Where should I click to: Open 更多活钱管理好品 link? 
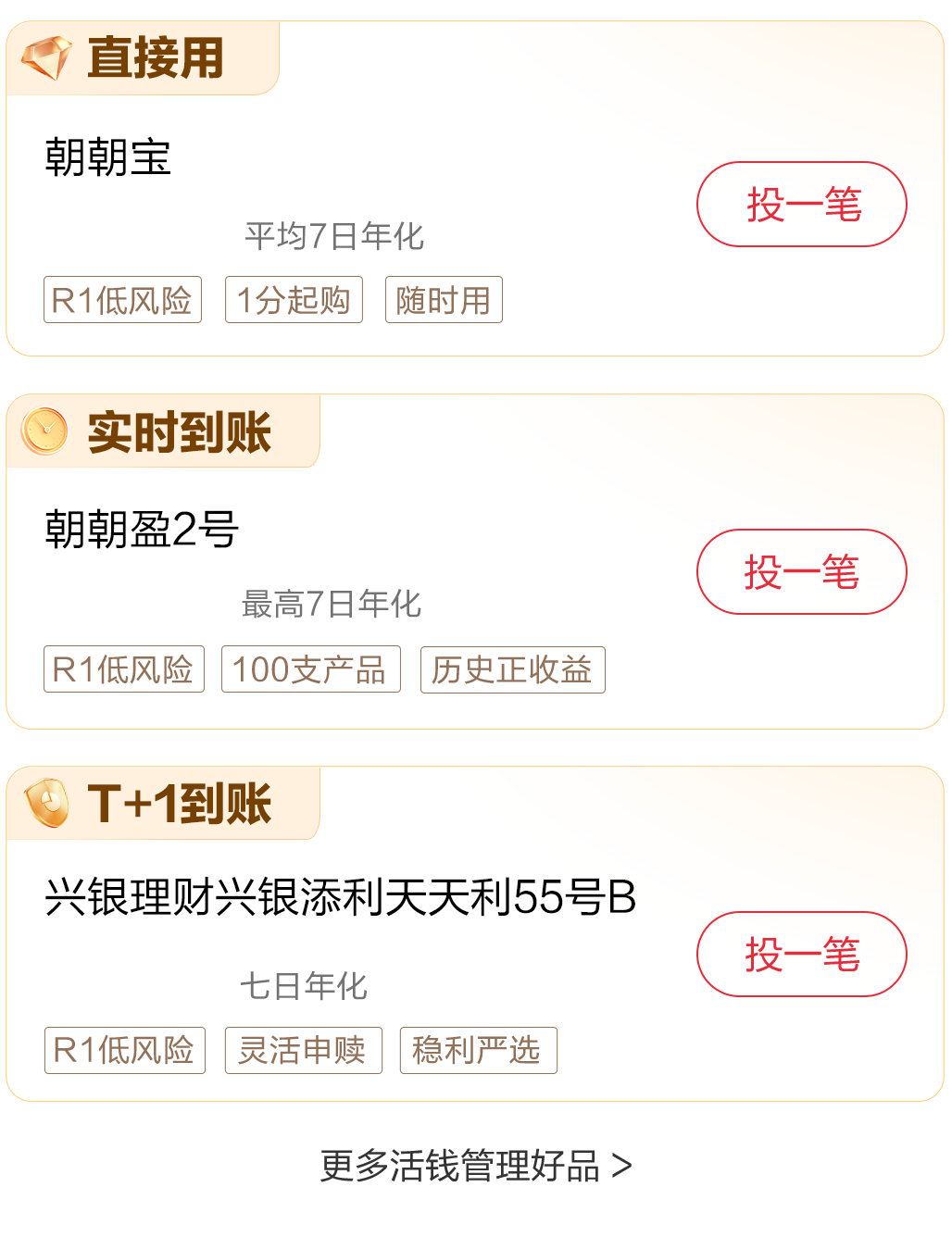click(x=475, y=1166)
